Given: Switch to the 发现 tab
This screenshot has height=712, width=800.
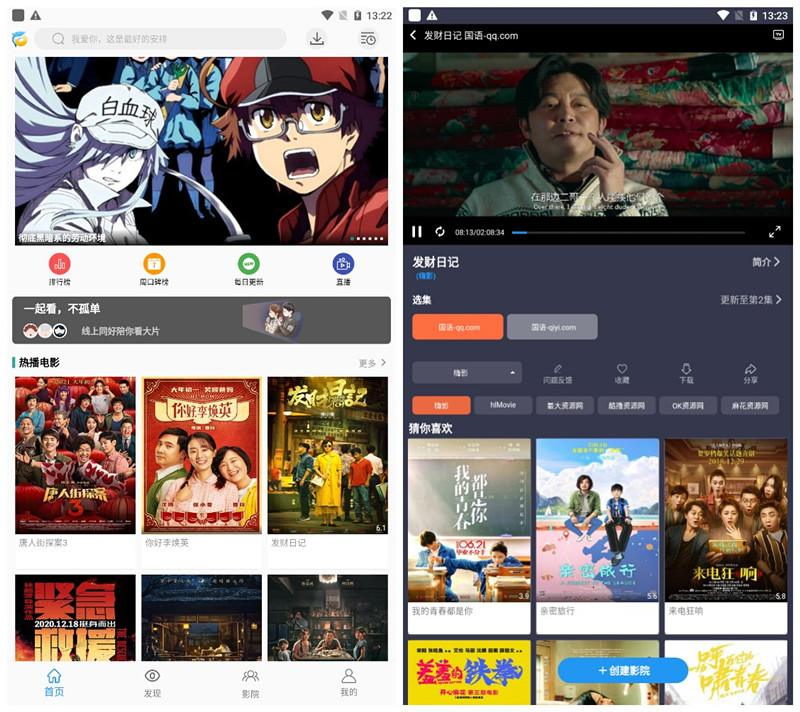Looking at the screenshot, I should [x=152, y=682].
